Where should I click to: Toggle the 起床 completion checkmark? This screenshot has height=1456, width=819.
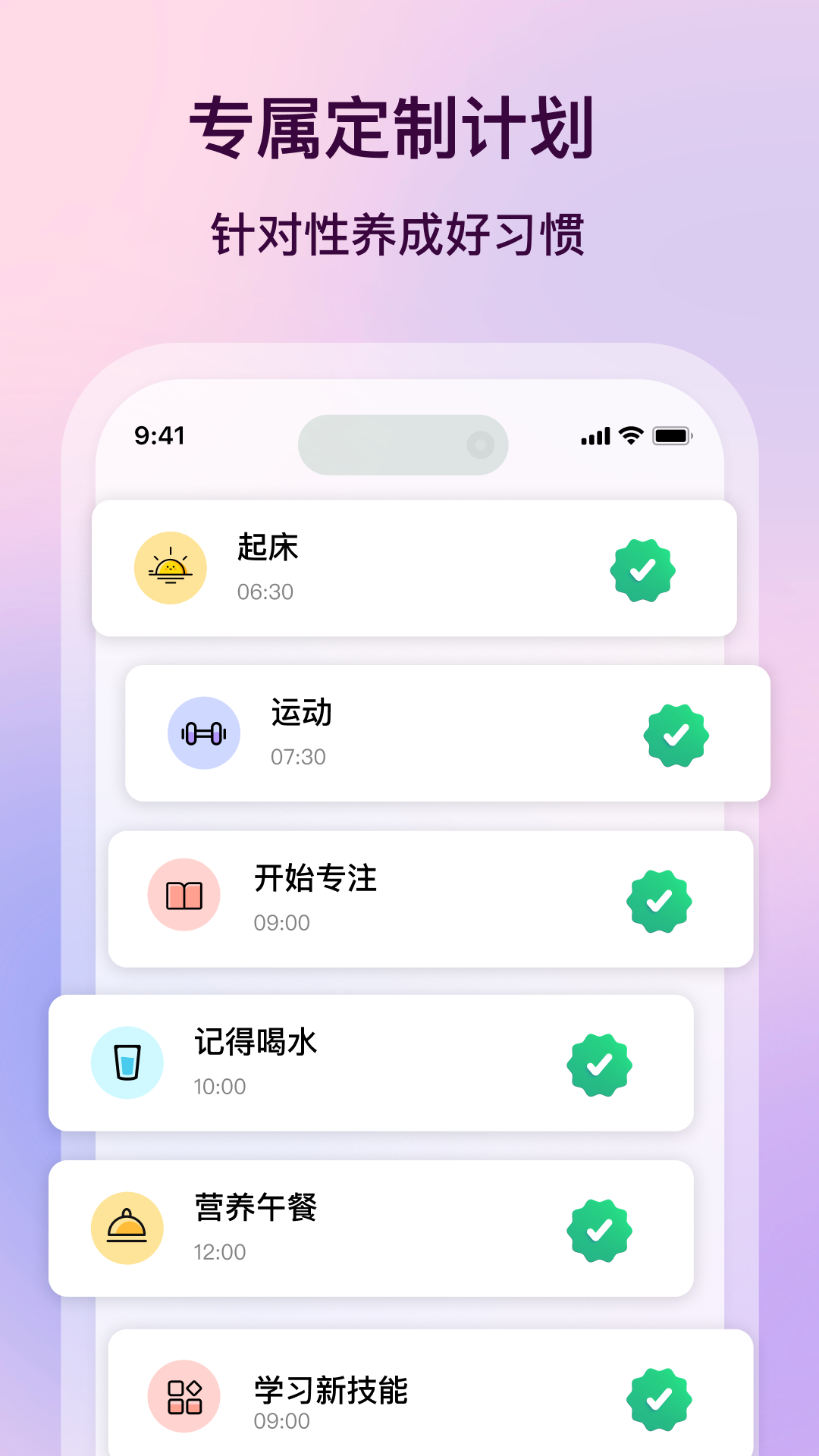pos(644,569)
